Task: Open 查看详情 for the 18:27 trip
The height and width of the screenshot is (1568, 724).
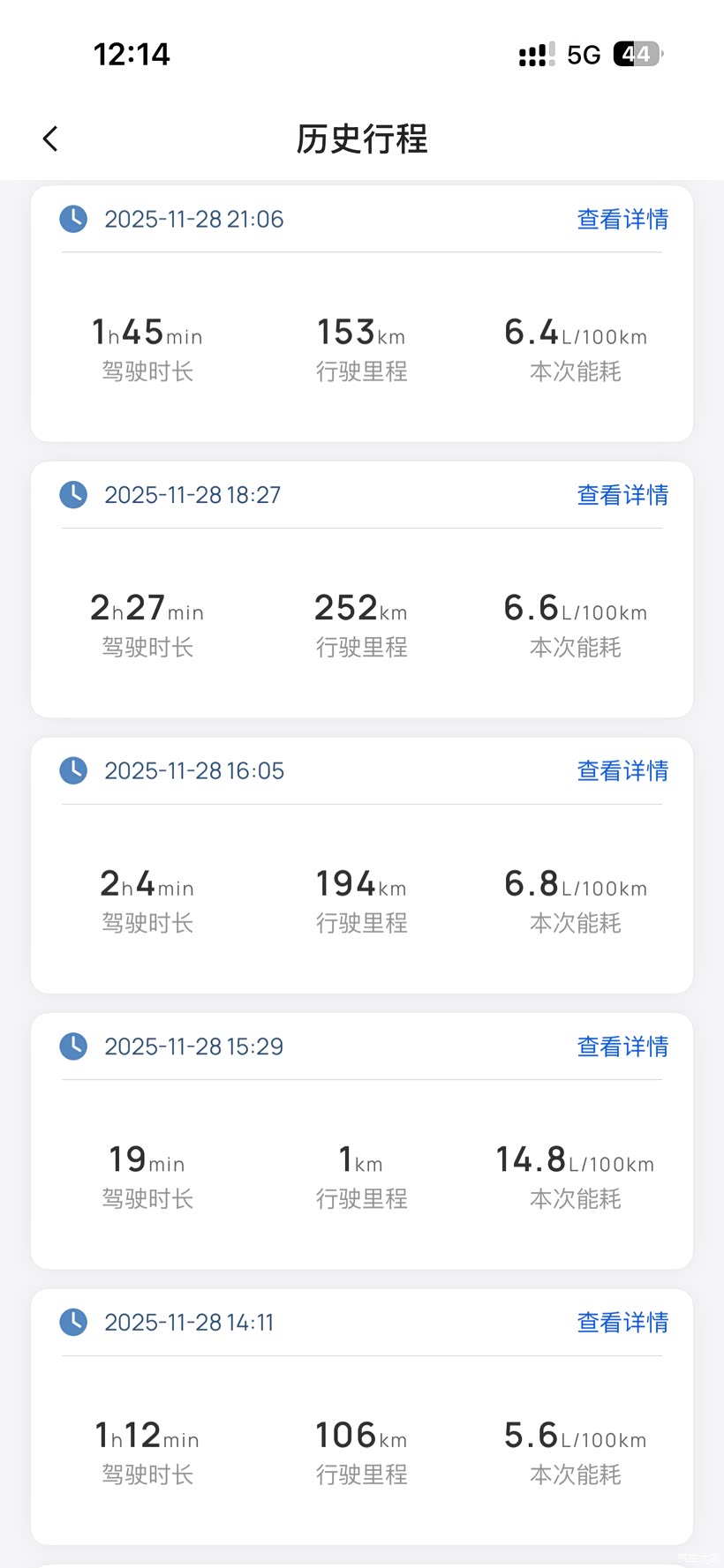Action: (x=622, y=495)
